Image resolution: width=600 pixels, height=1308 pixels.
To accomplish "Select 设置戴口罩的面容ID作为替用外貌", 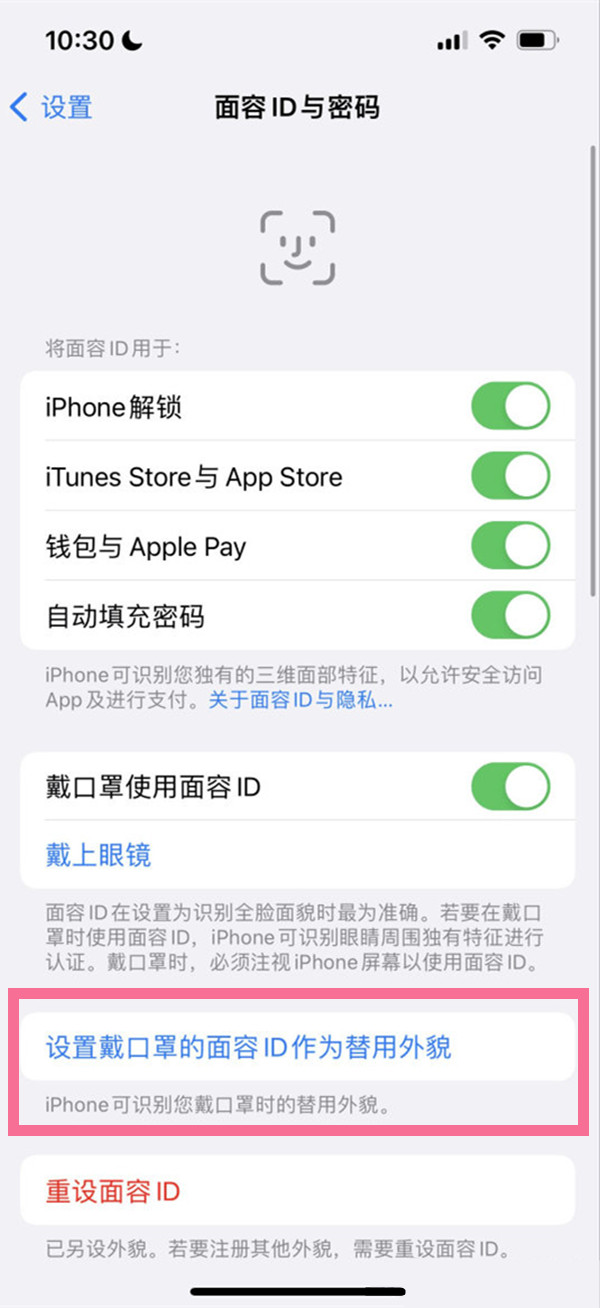I will click(249, 1047).
